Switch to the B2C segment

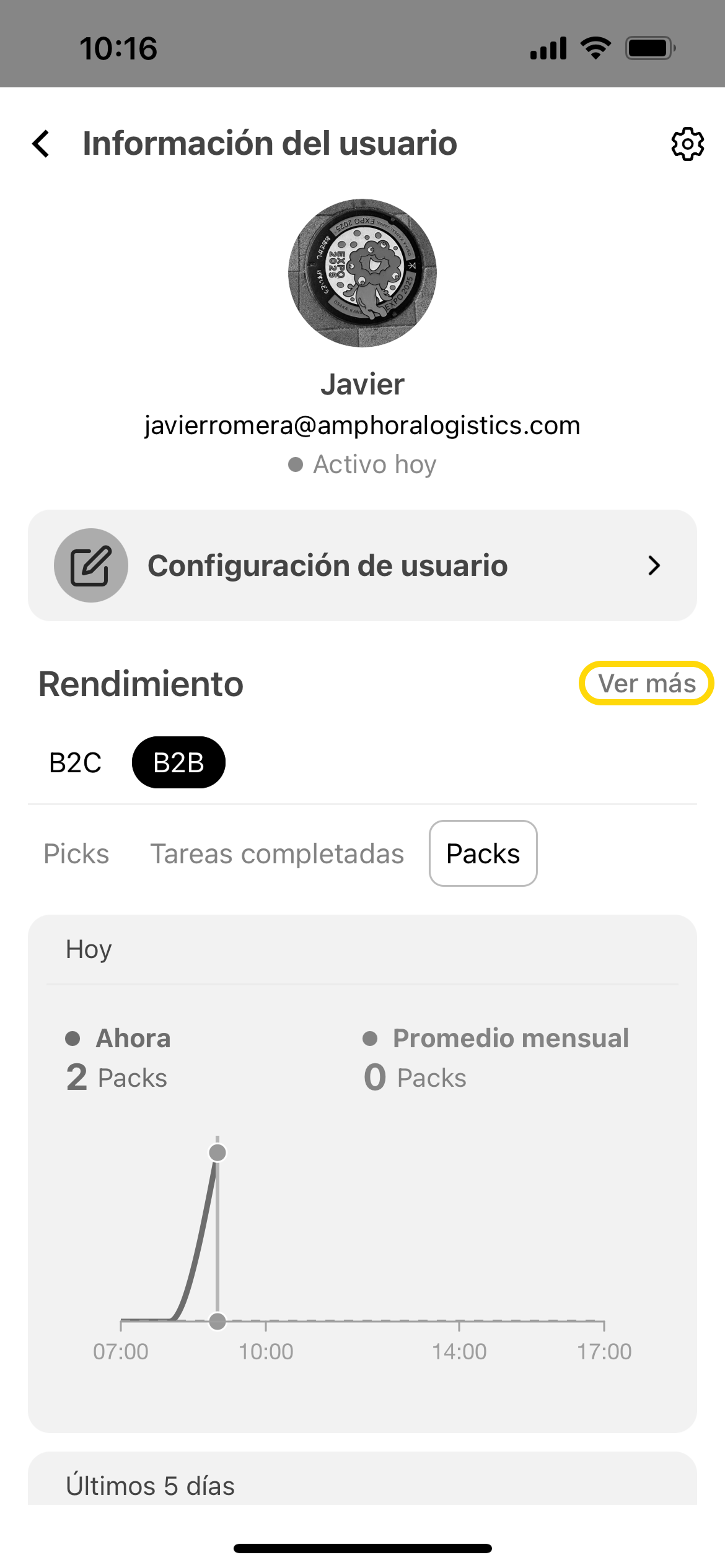76,763
